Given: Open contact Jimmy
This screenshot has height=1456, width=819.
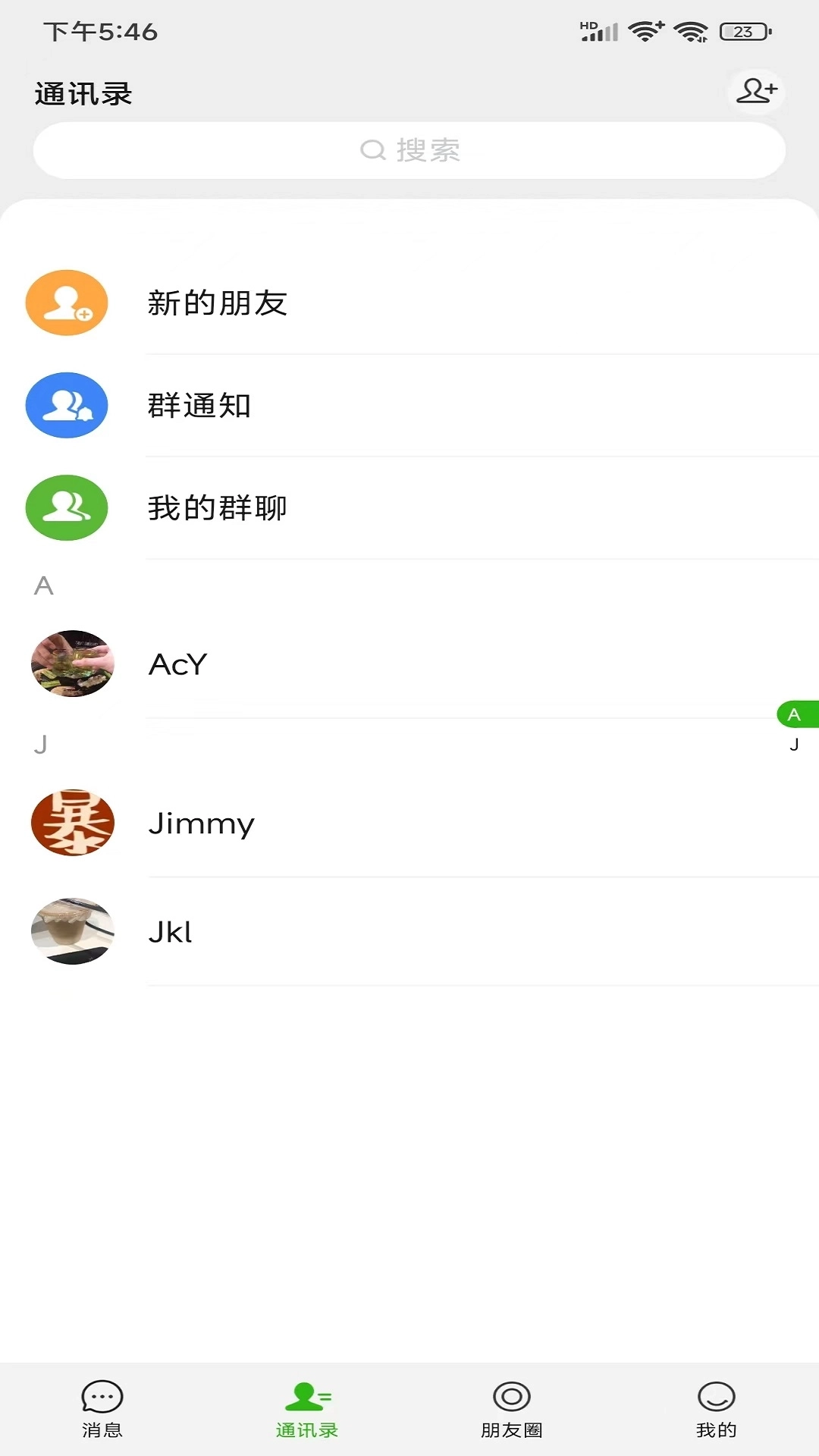Looking at the screenshot, I should coord(303,824).
